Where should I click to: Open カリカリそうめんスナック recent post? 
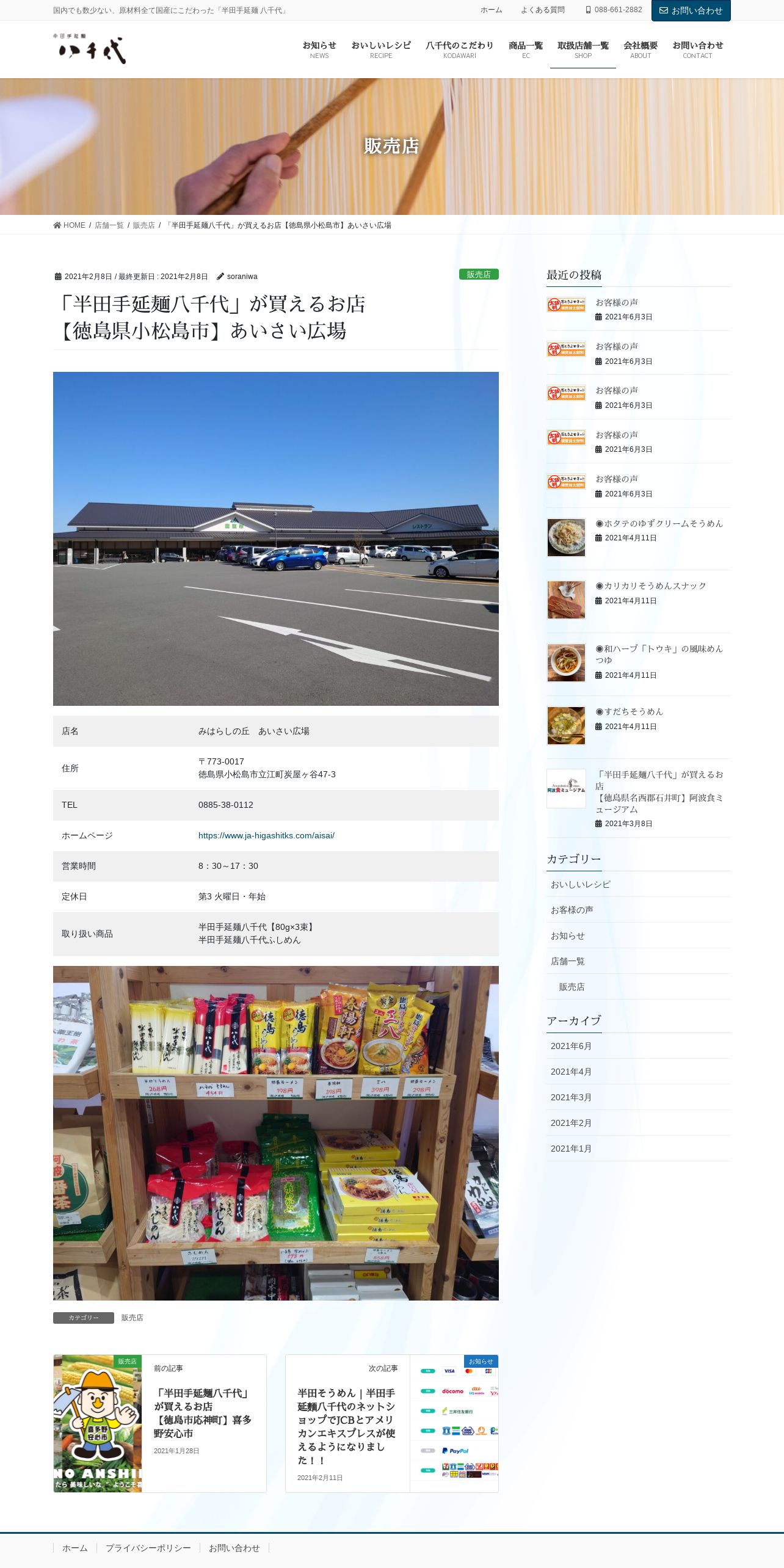coord(651,586)
